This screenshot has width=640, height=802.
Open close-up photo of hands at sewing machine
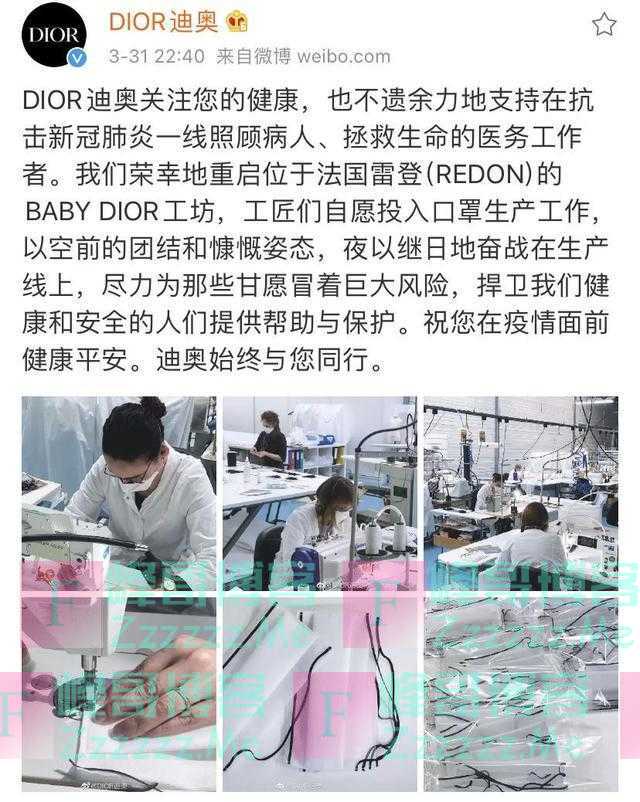pos(119,692)
